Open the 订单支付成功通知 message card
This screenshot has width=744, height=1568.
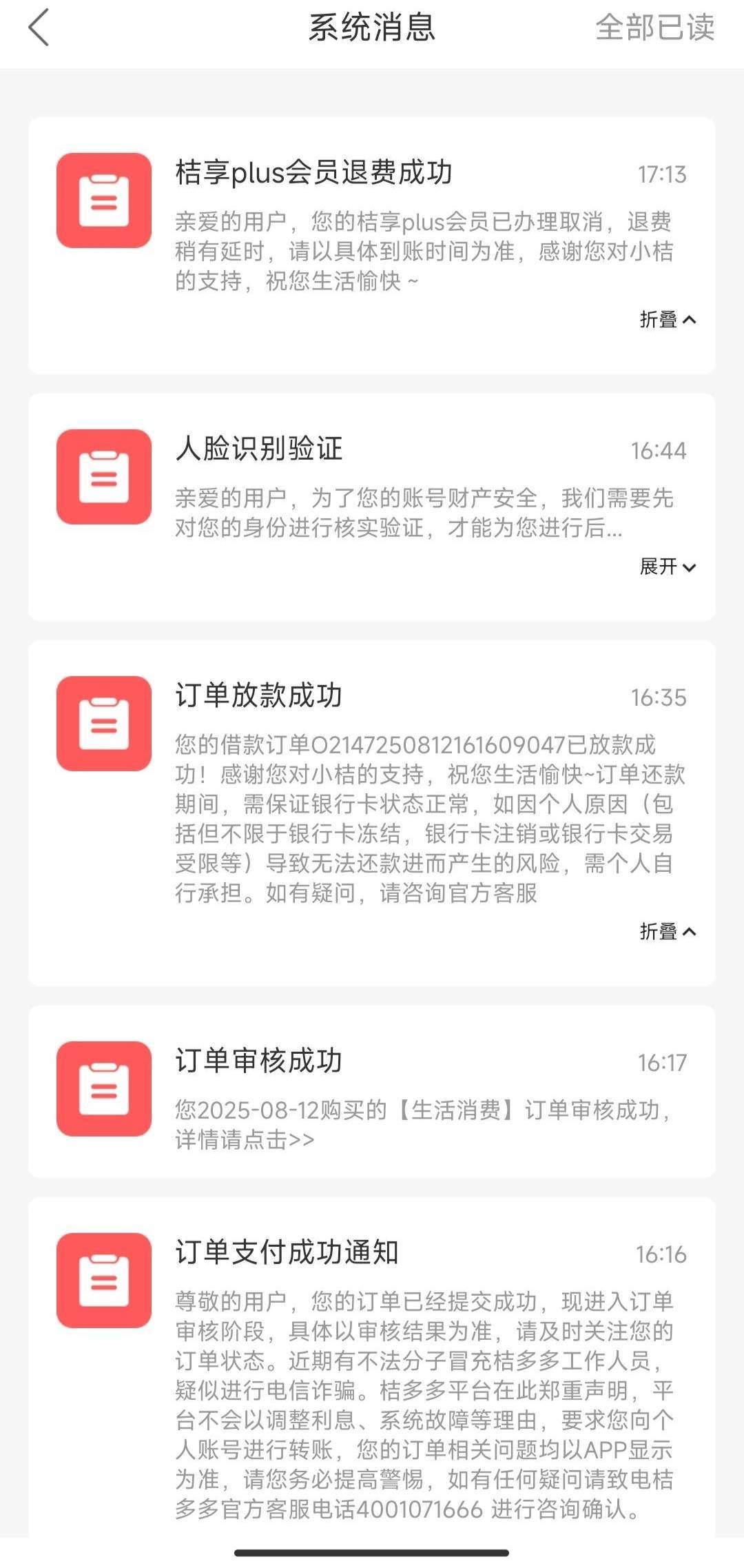[x=372, y=1368]
